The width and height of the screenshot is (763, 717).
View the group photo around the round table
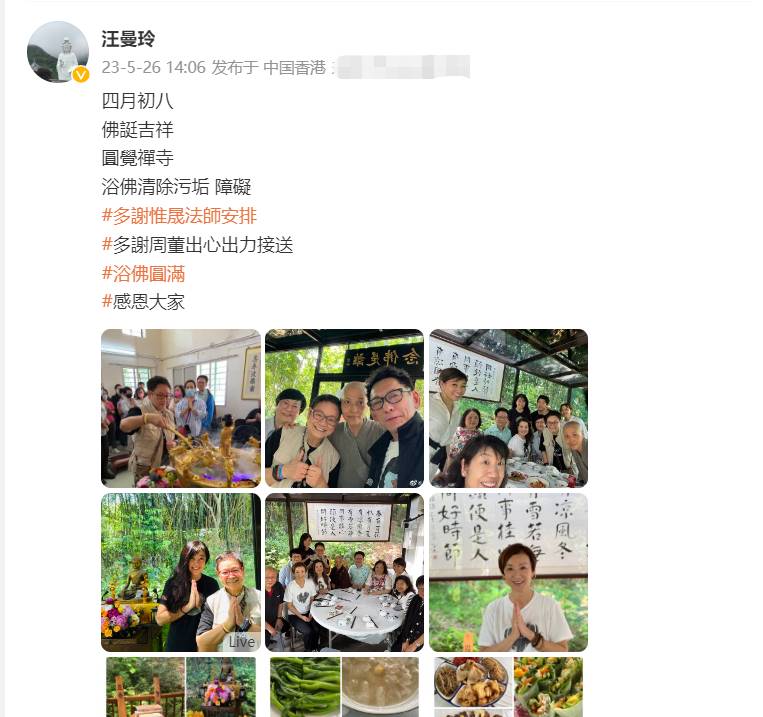coord(344,572)
